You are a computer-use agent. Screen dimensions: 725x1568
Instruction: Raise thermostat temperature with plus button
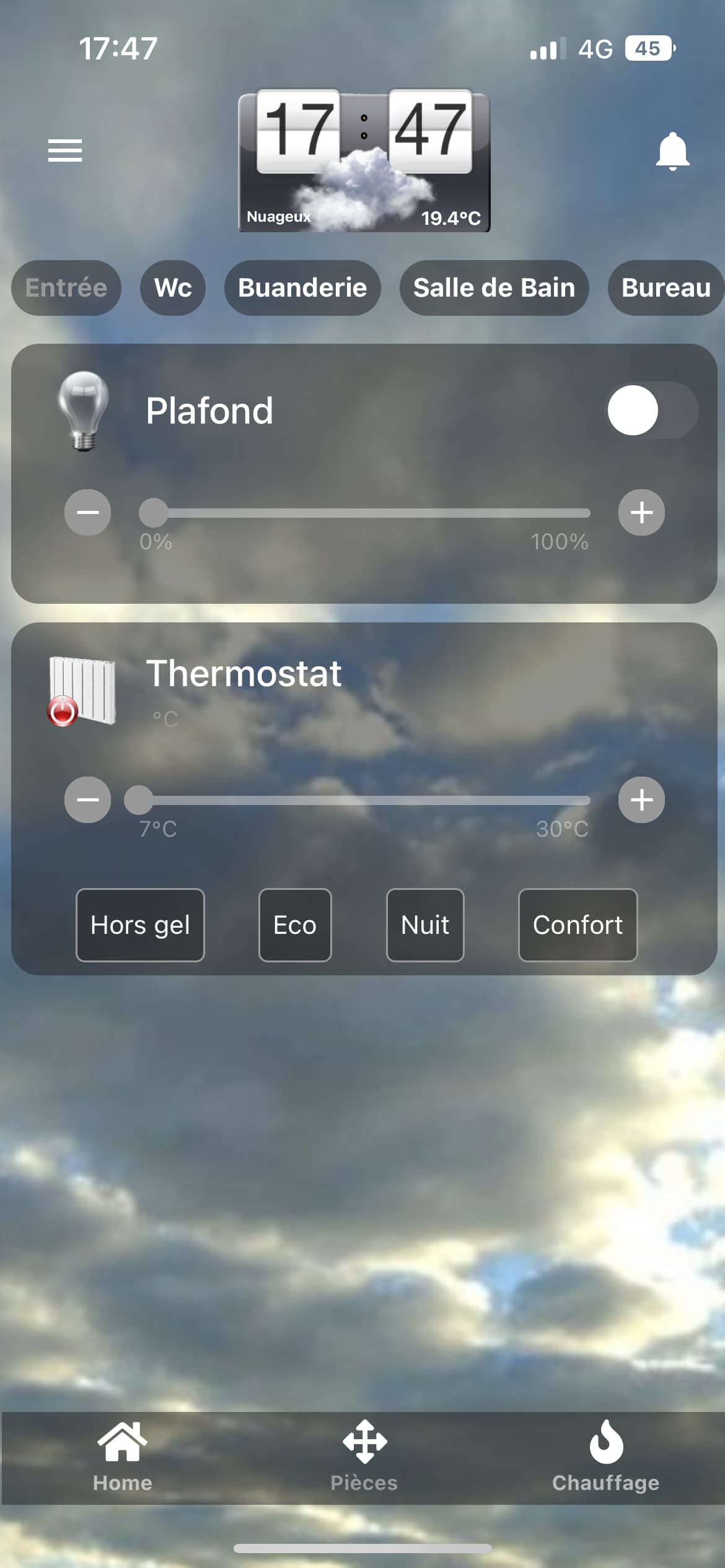[641, 799]
